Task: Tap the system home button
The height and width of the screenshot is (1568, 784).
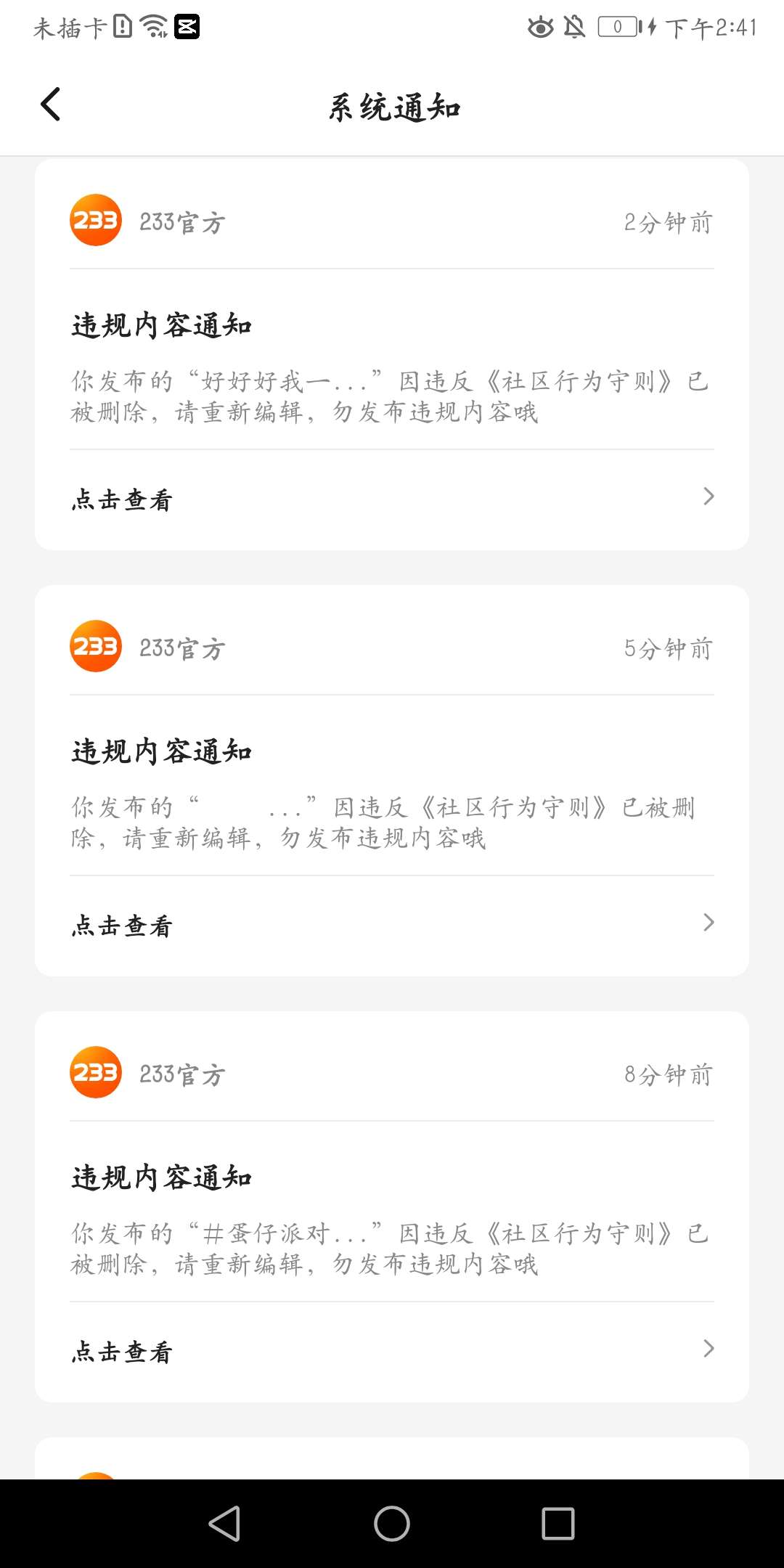Action: tap(392, 1523)
